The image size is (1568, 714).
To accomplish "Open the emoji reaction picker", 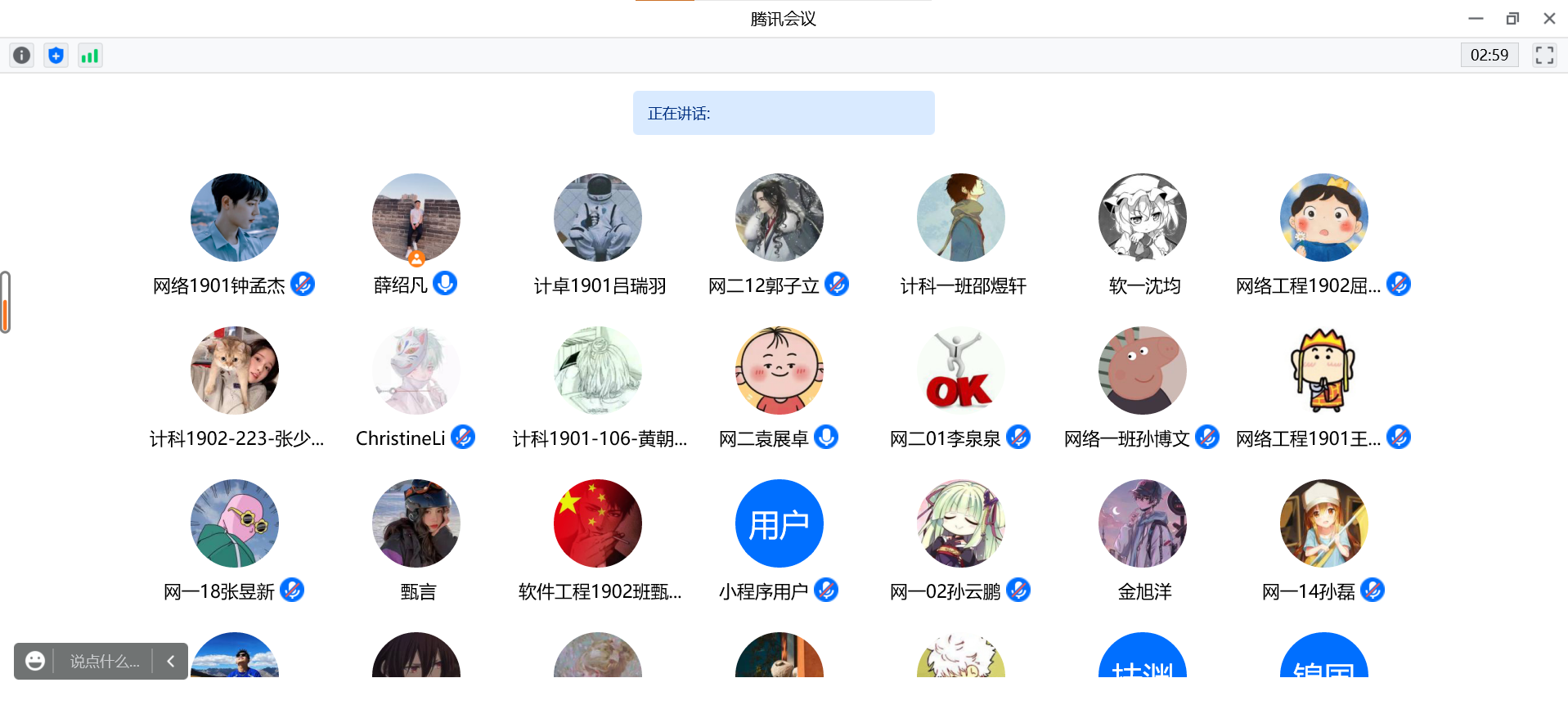I will pos(35,661).
